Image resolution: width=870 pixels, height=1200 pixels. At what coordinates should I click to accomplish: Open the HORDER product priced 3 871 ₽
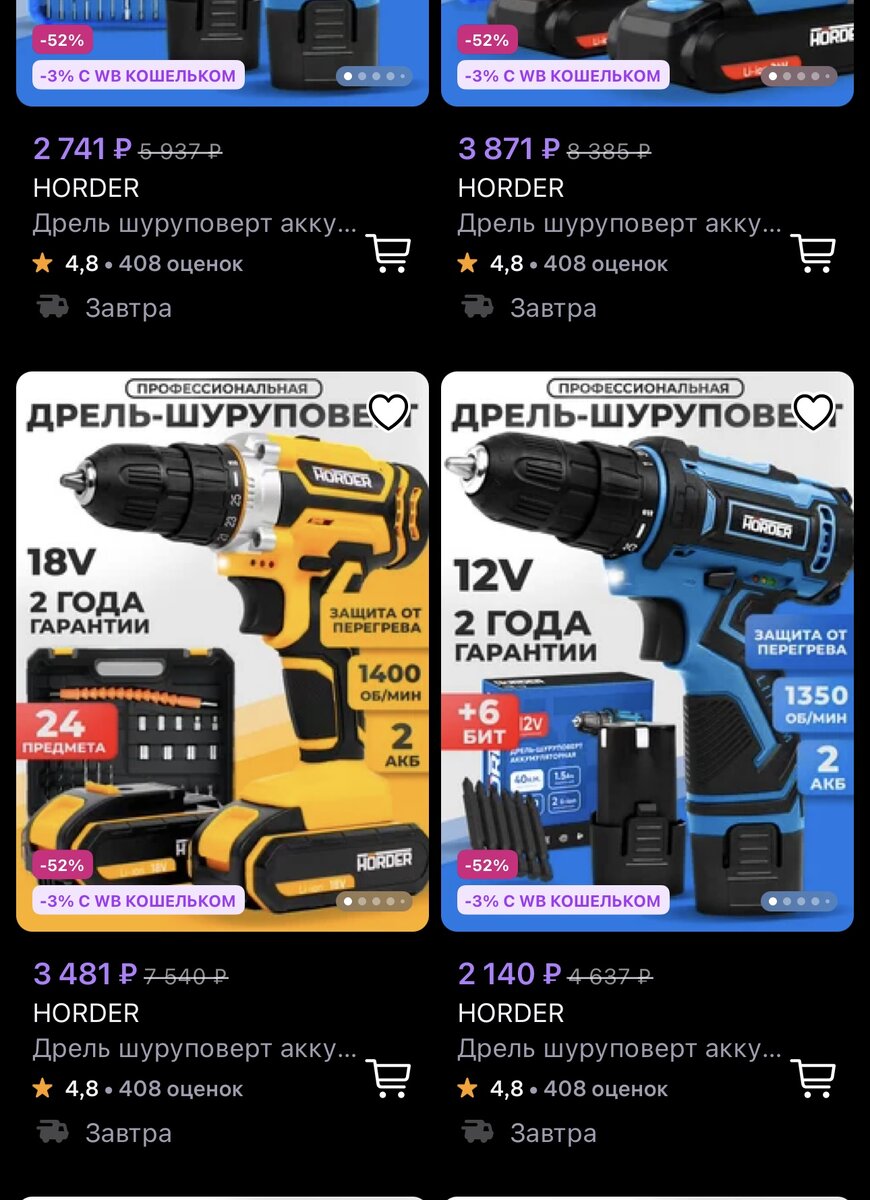620,224
